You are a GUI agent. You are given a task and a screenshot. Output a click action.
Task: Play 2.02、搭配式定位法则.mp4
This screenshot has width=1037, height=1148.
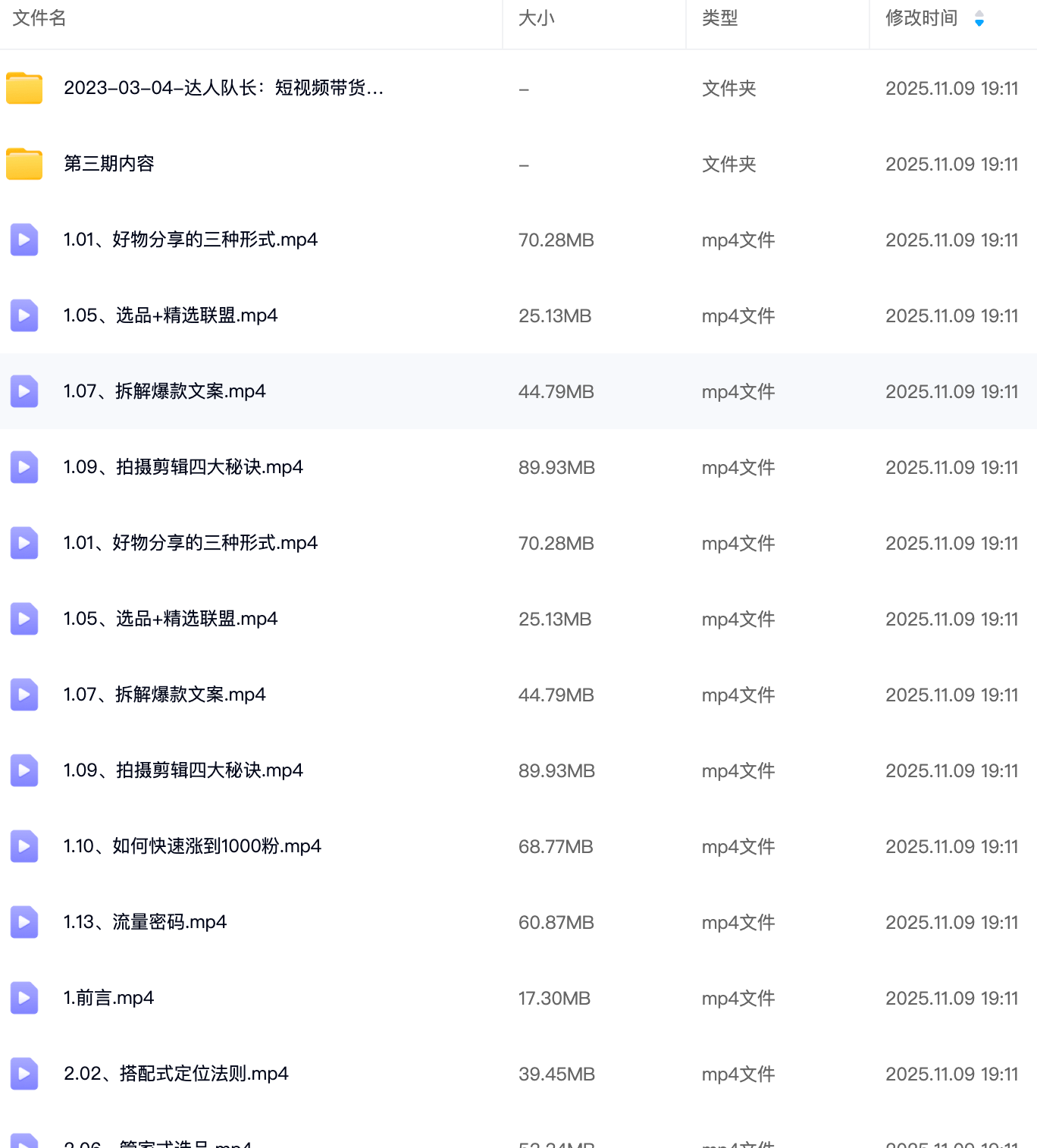point(176,1074)
